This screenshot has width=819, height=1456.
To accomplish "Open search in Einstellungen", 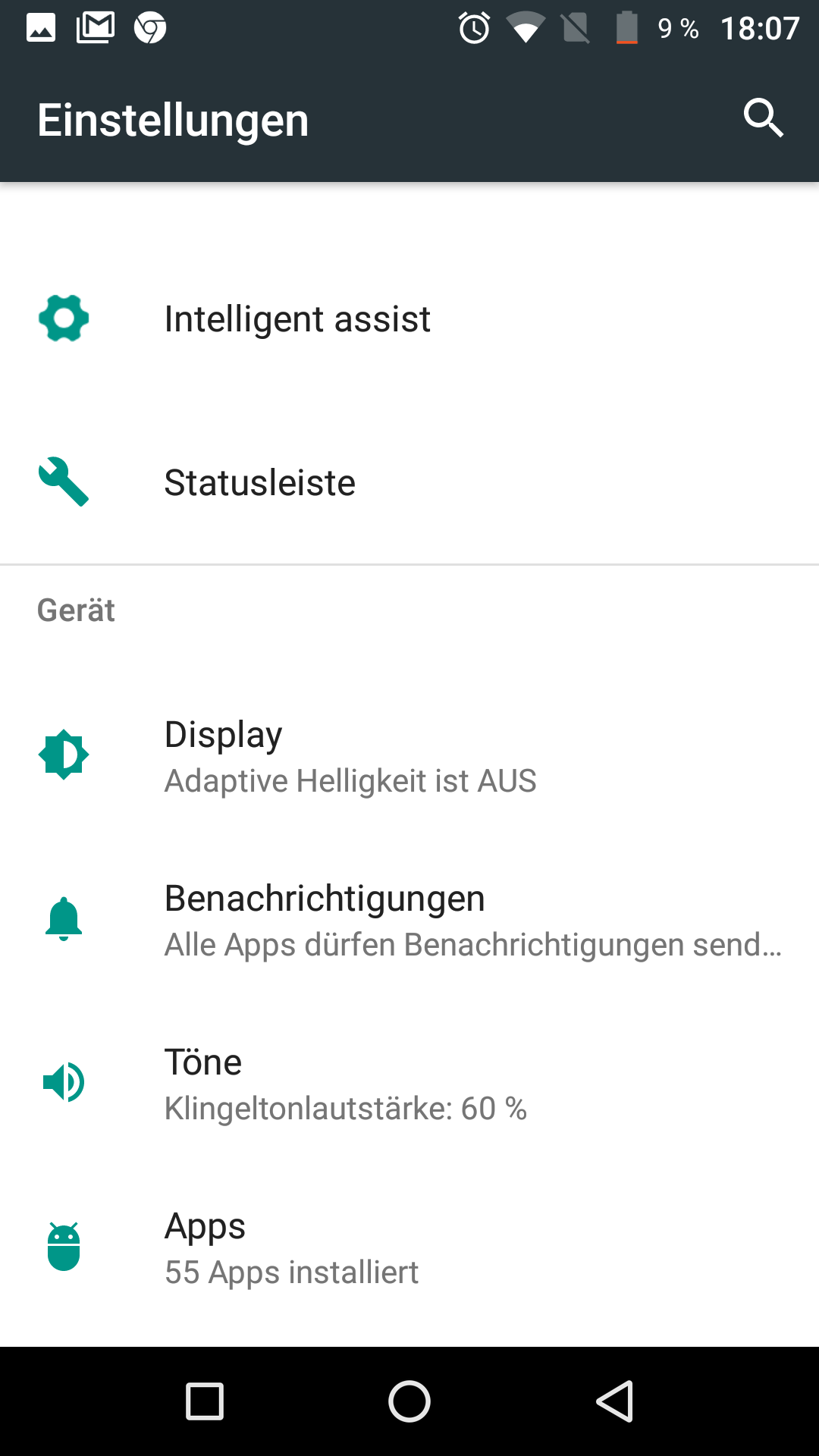I will (763, 119).
